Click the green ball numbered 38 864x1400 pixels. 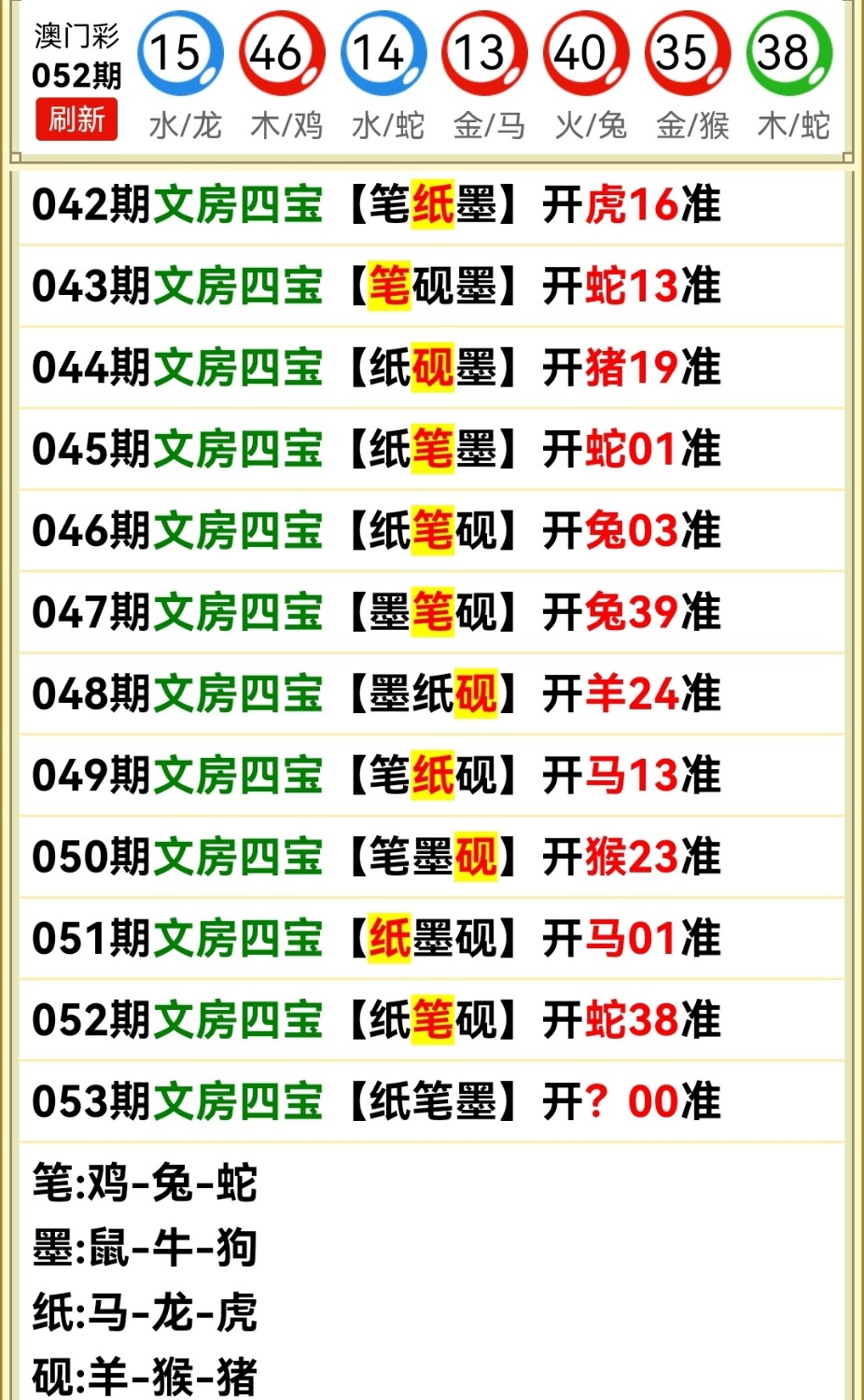coord(789,53)
